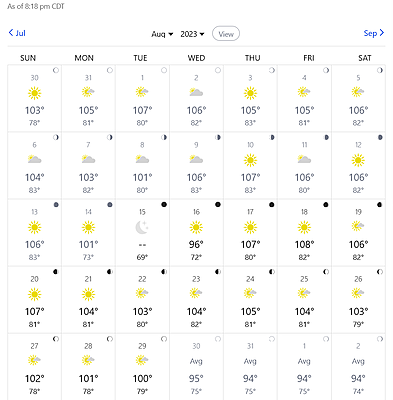The image size is (393, 400).
Task: Tap the View button
Action: [226, 34]
